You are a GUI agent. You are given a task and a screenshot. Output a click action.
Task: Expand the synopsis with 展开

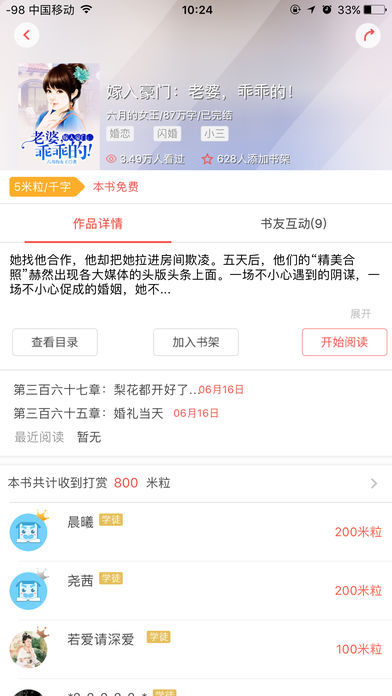tap(360, 314)
